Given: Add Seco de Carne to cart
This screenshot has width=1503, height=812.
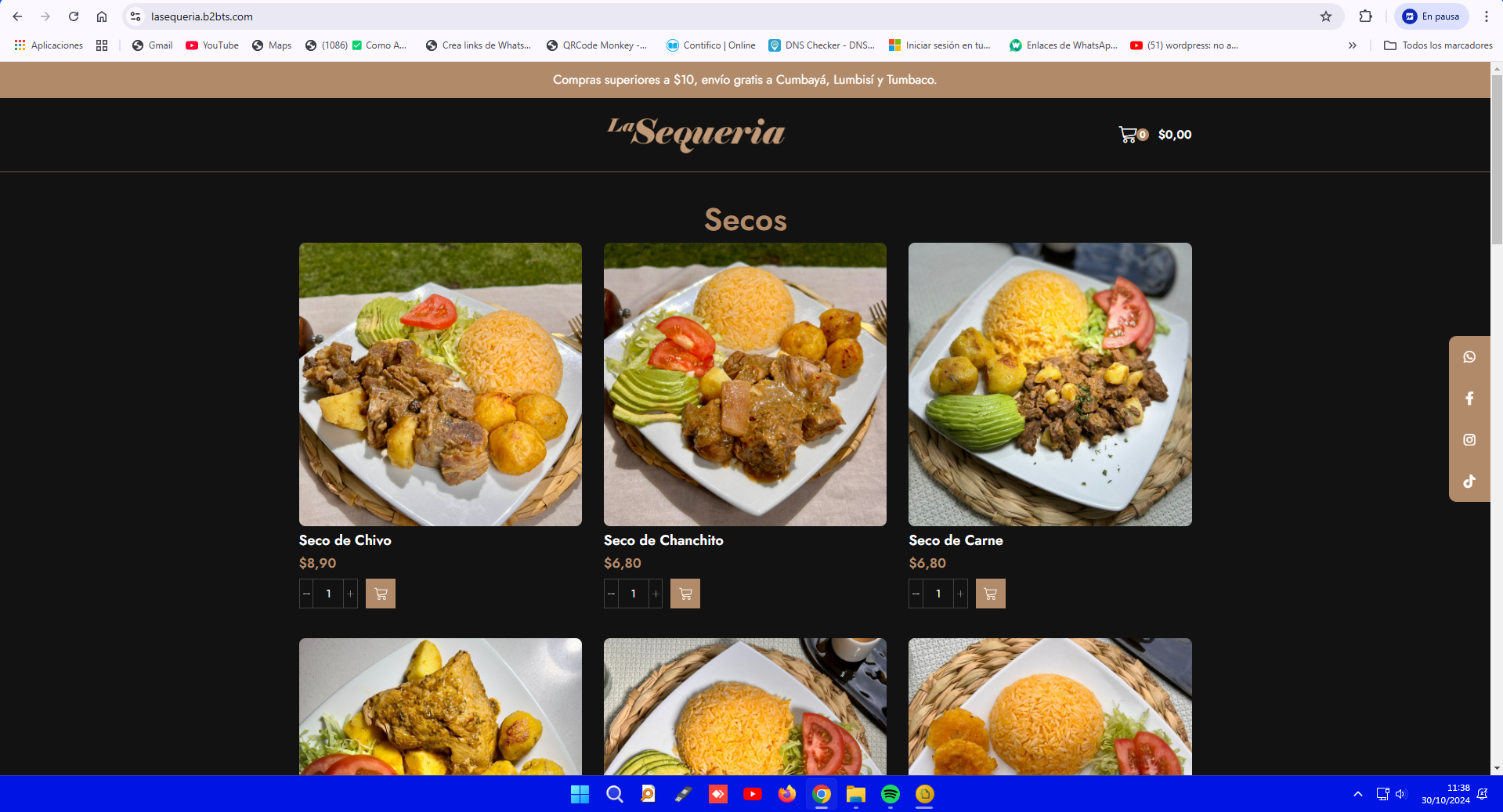Looking at the screenshot, I should pyautogui.click(x=990, y=594).
